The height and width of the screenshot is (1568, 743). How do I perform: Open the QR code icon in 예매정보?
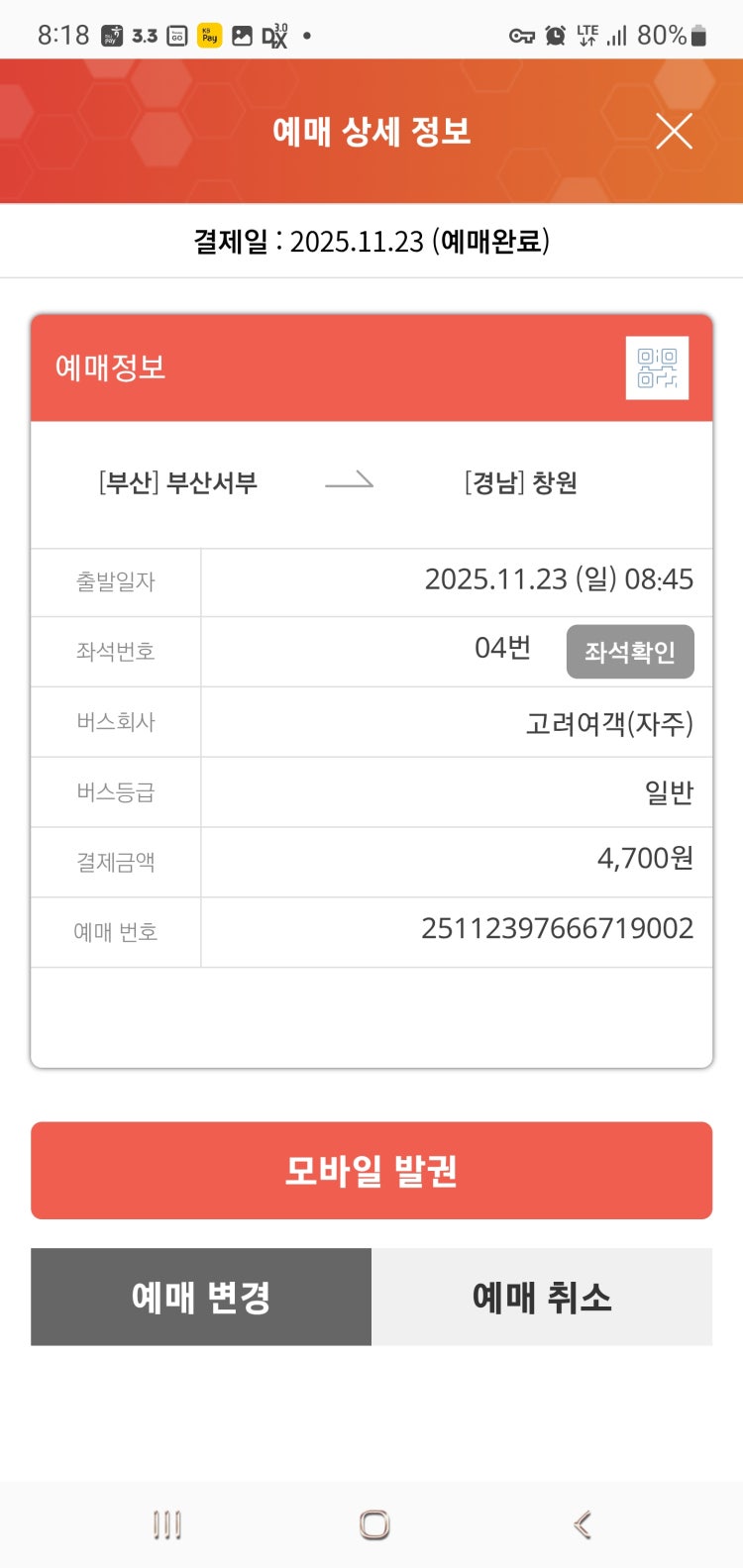pyautogui.click(x=657, y=367)
